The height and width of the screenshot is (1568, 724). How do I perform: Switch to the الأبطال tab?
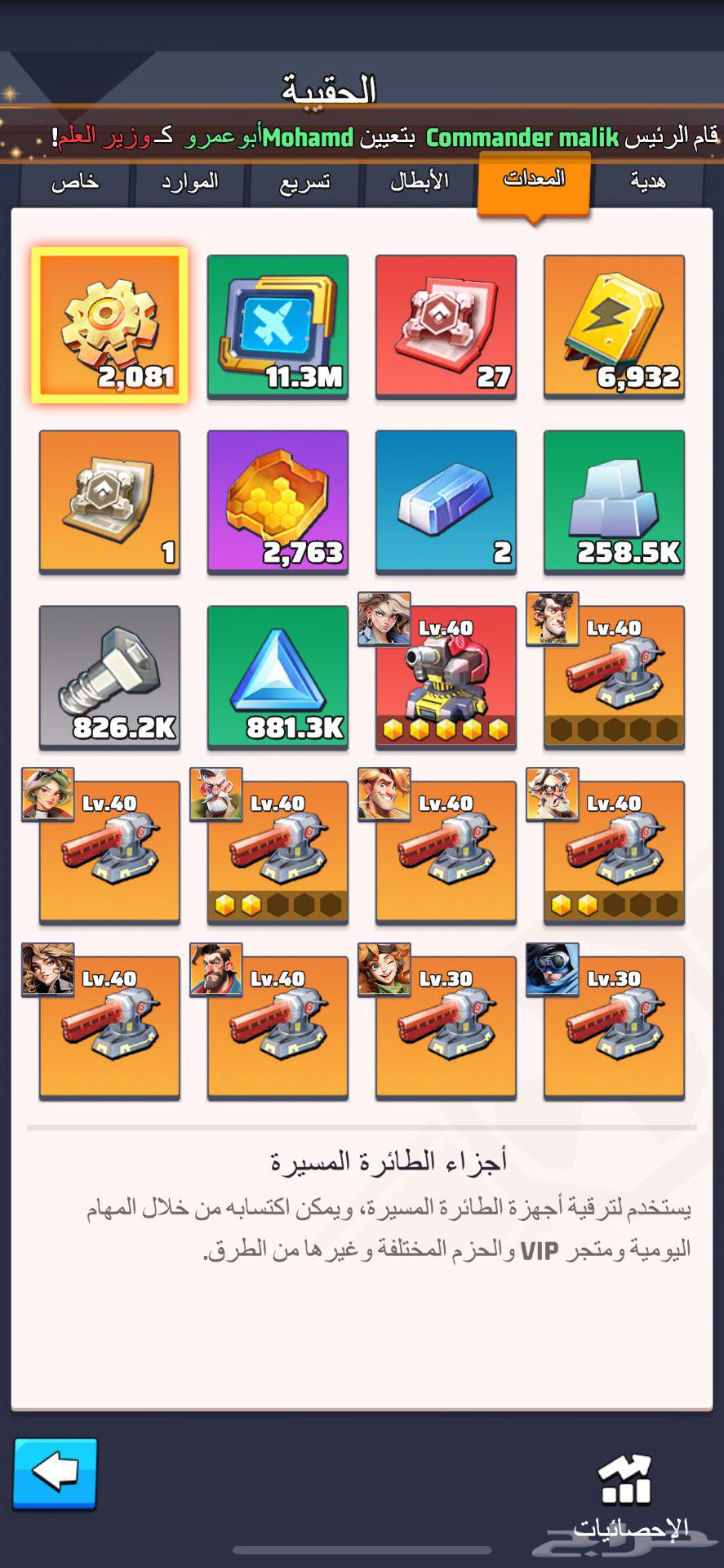click(420, 181)
